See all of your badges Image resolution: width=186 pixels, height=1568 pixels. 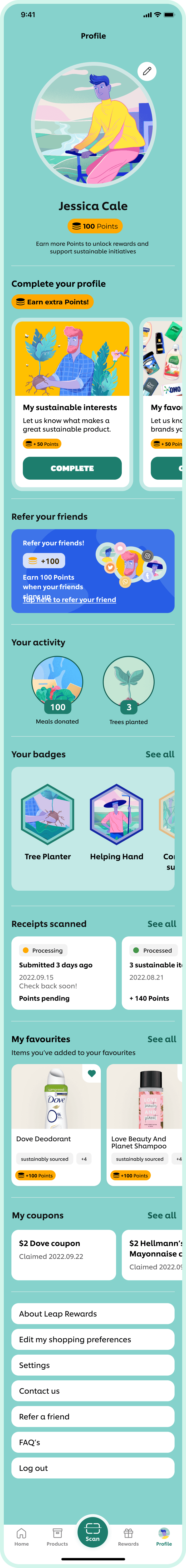click(x=160, y=754)
